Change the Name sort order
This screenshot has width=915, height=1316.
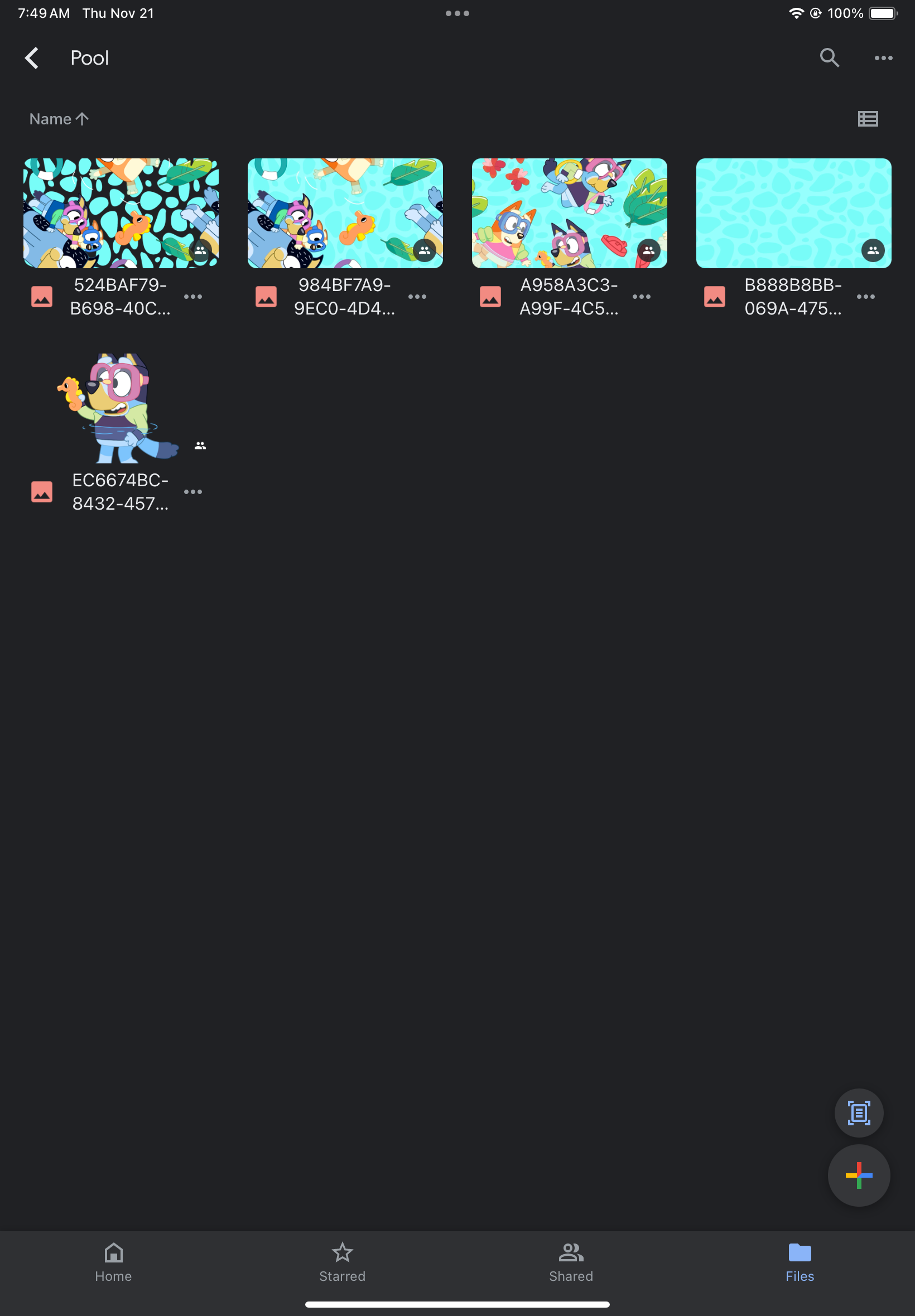59,119
